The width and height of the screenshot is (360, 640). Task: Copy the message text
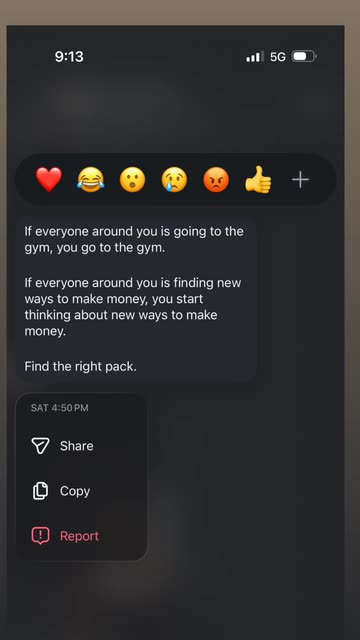(82, 491)
